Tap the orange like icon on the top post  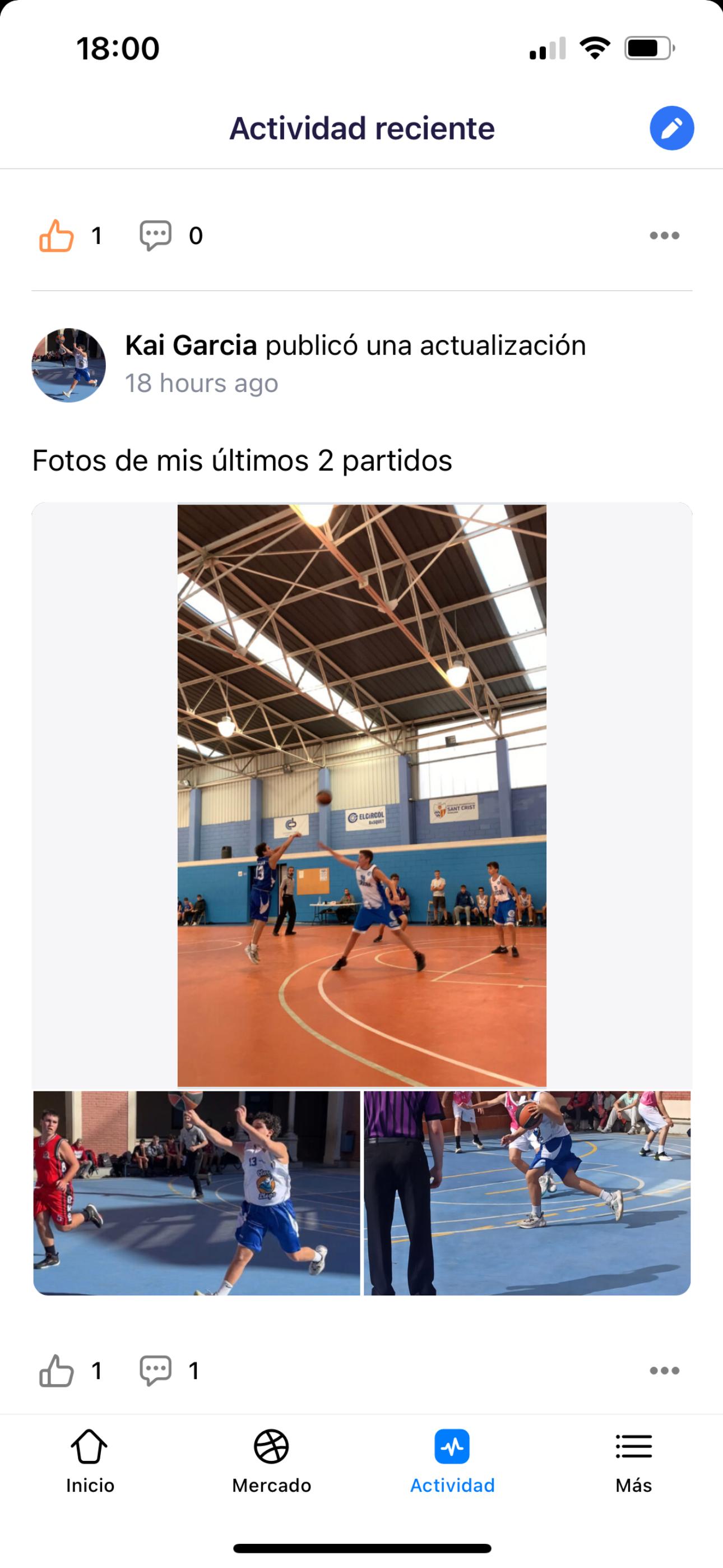[x=57, y=236]
